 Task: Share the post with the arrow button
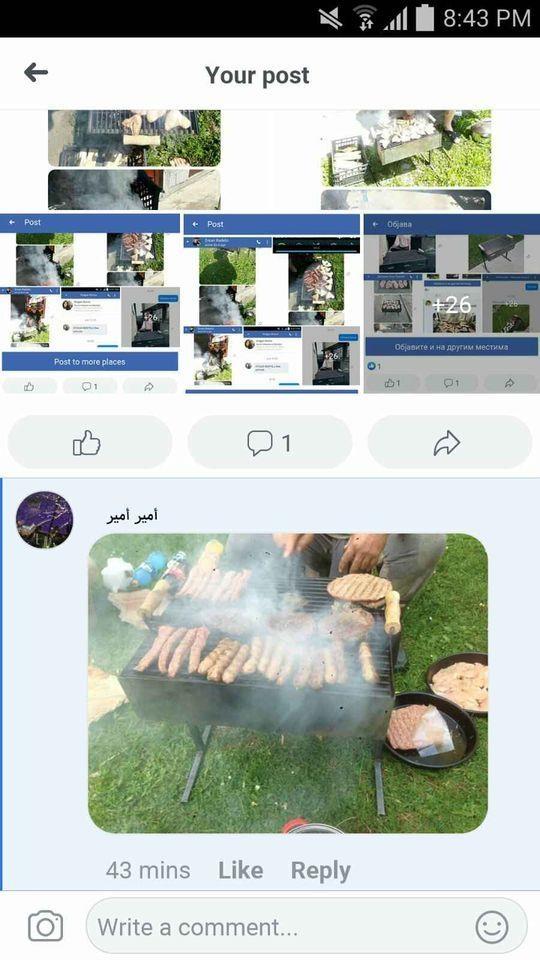(449, 442)
